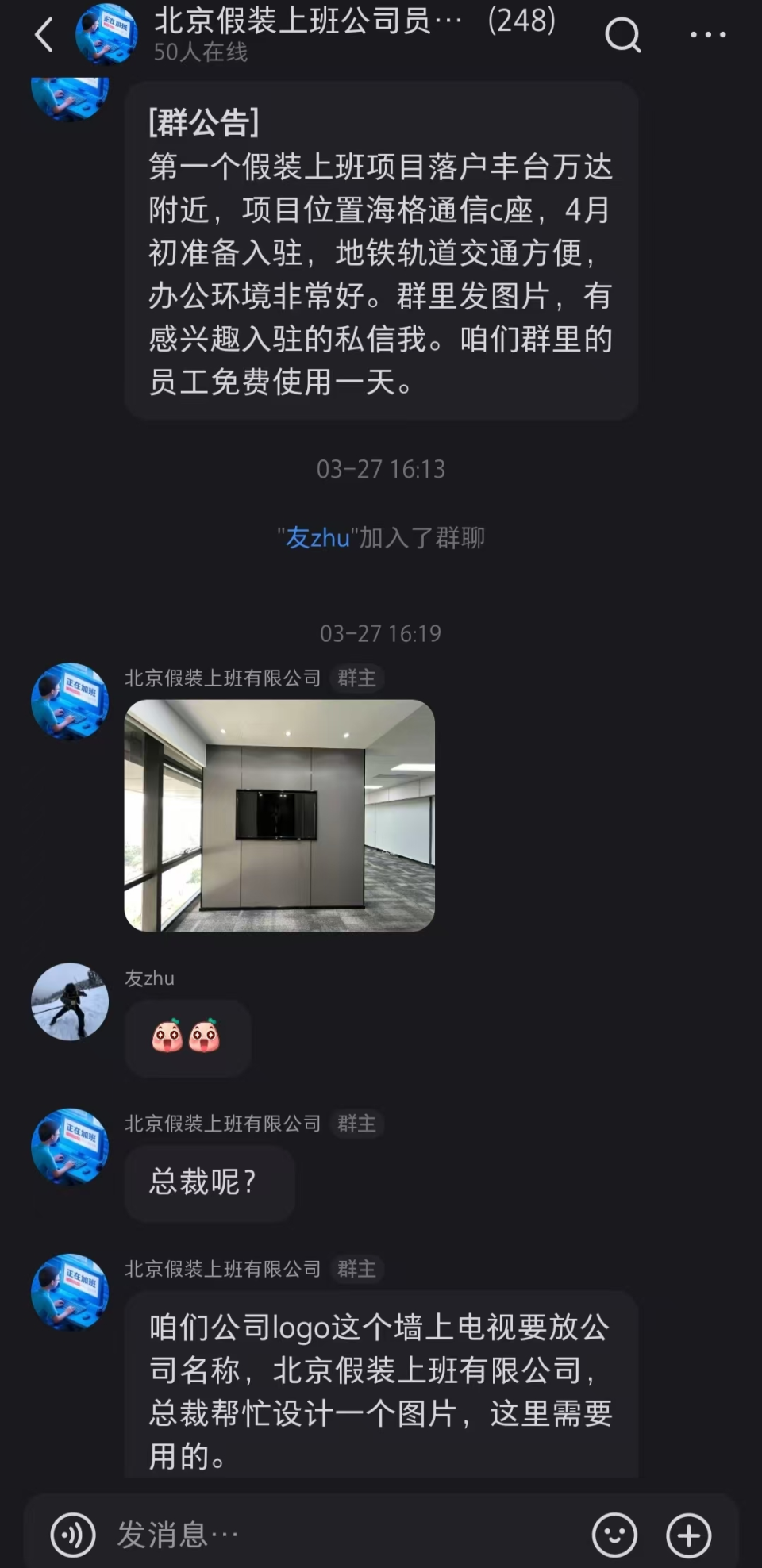Search messages in this group chat
Viewport: 762px width, 1568px height.
click(622, 35)
